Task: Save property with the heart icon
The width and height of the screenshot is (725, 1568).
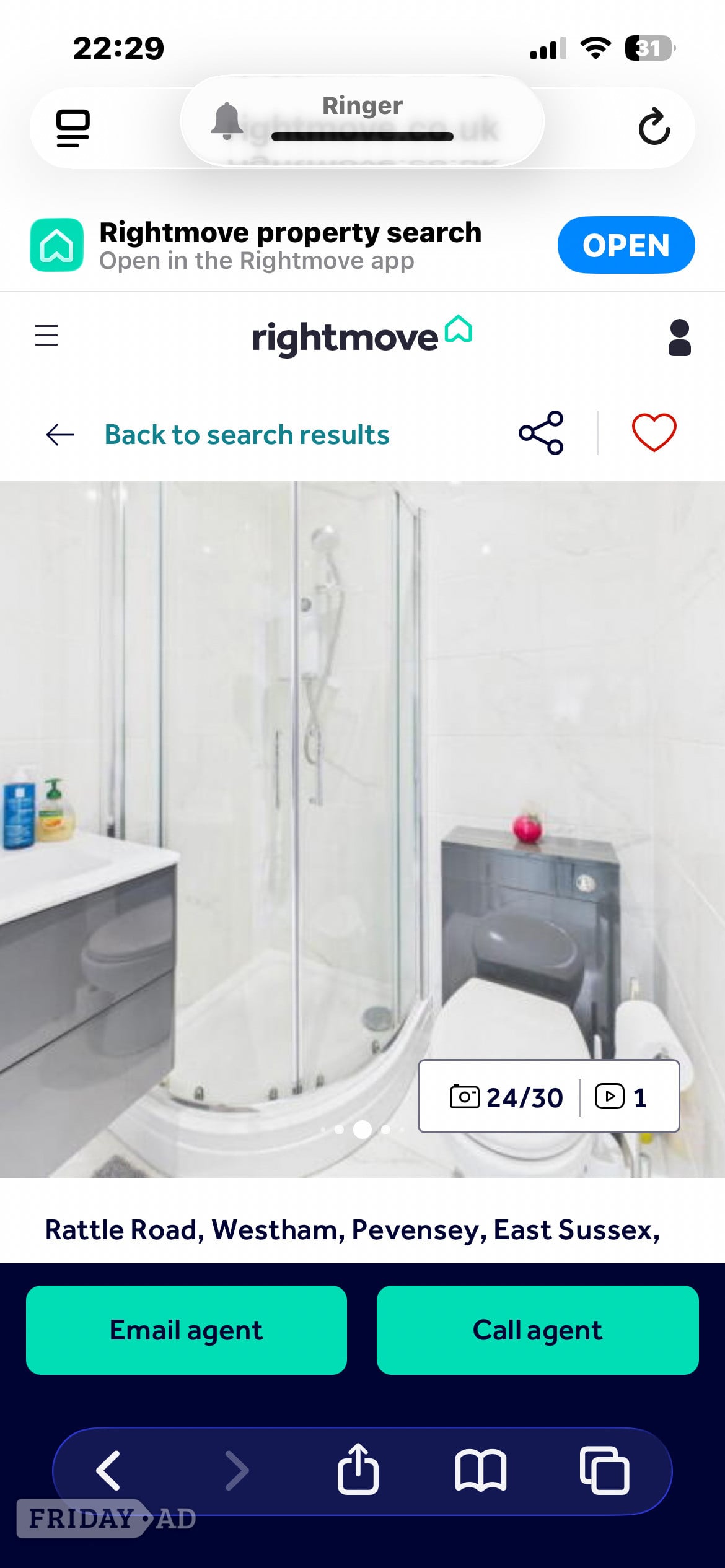Action: tap(654, 432)
